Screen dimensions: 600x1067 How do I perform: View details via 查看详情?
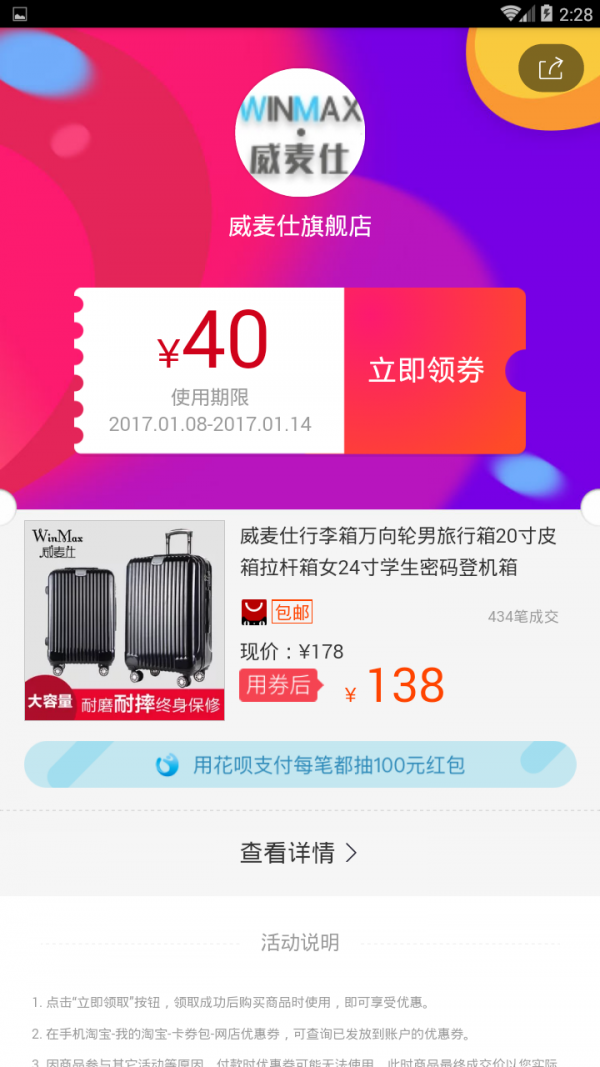pyautogui.click(x=298, y=853)
